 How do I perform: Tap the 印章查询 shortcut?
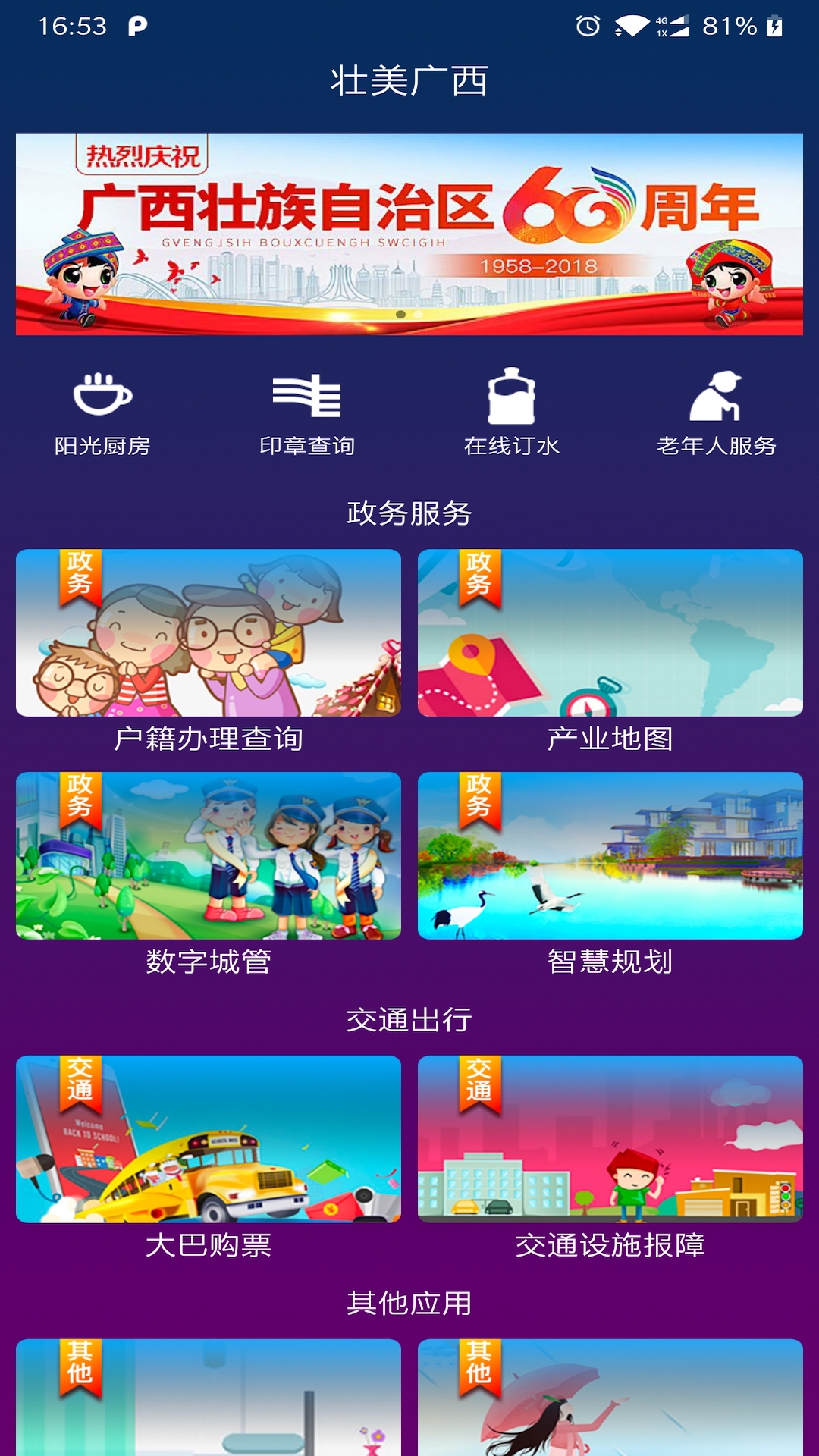point(307,413)
